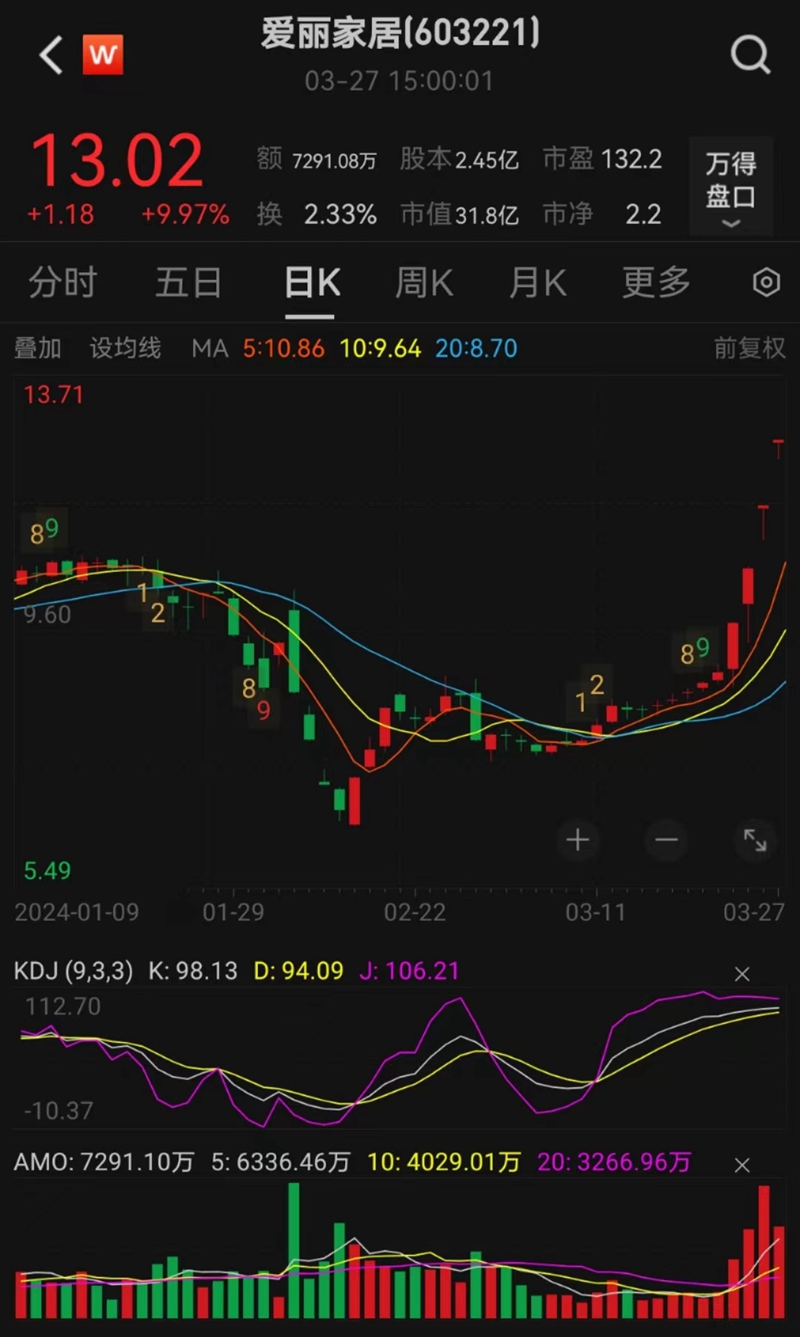
Task: Select the 日K chart tab
Action: (x=311, y=284)
